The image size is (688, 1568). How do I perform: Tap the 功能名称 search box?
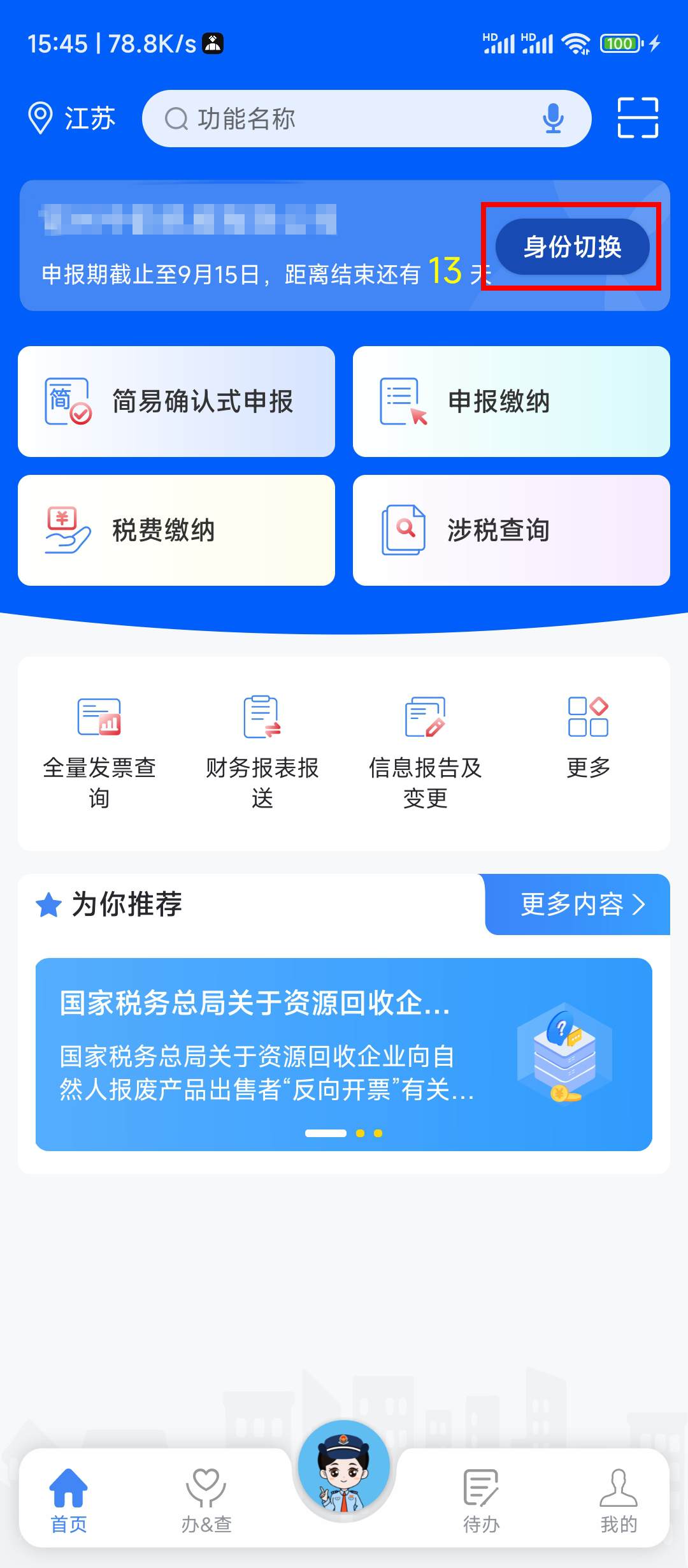[344, 119]
